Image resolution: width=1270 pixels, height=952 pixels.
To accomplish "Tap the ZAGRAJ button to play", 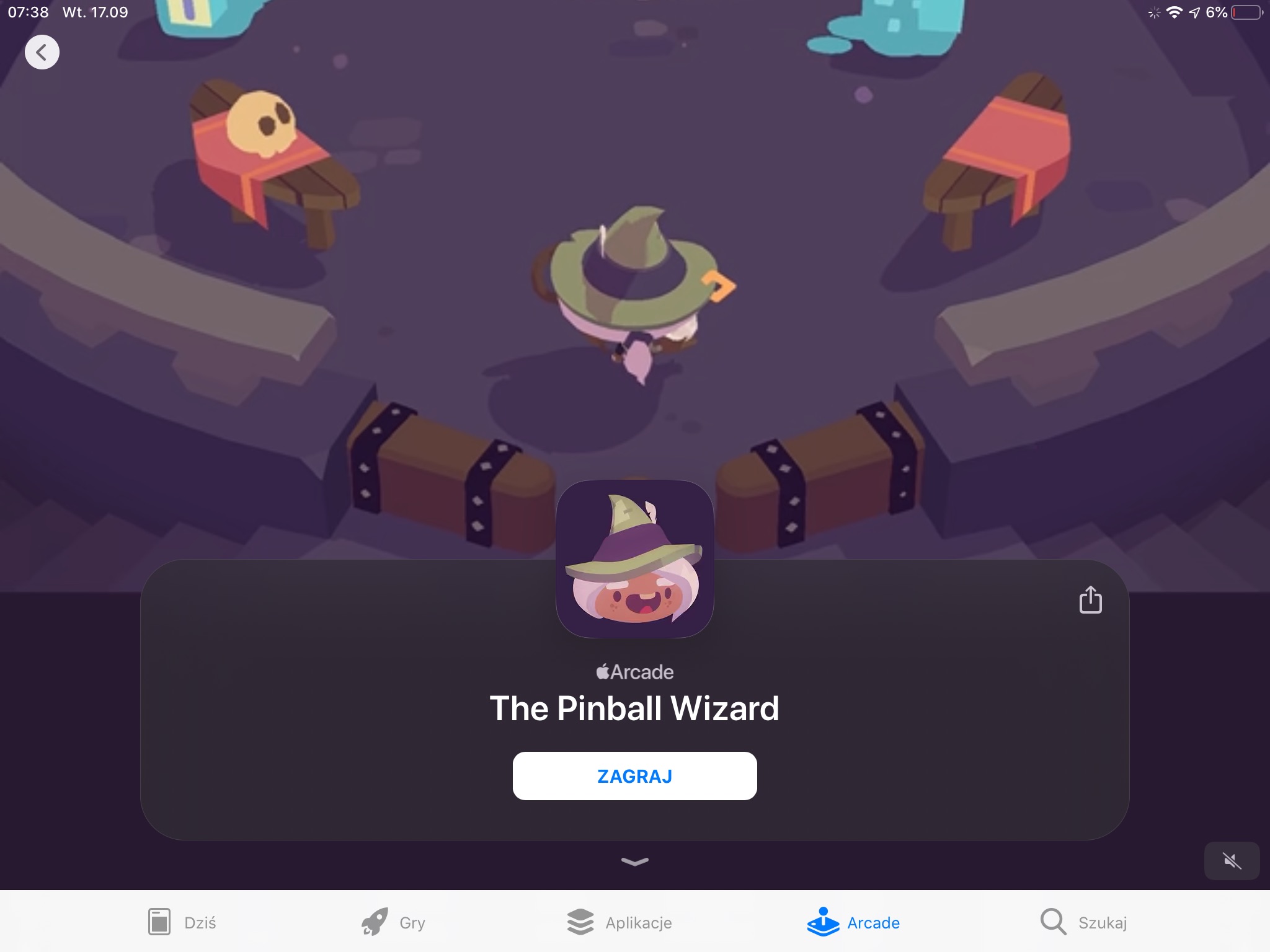I will point(634,776).
